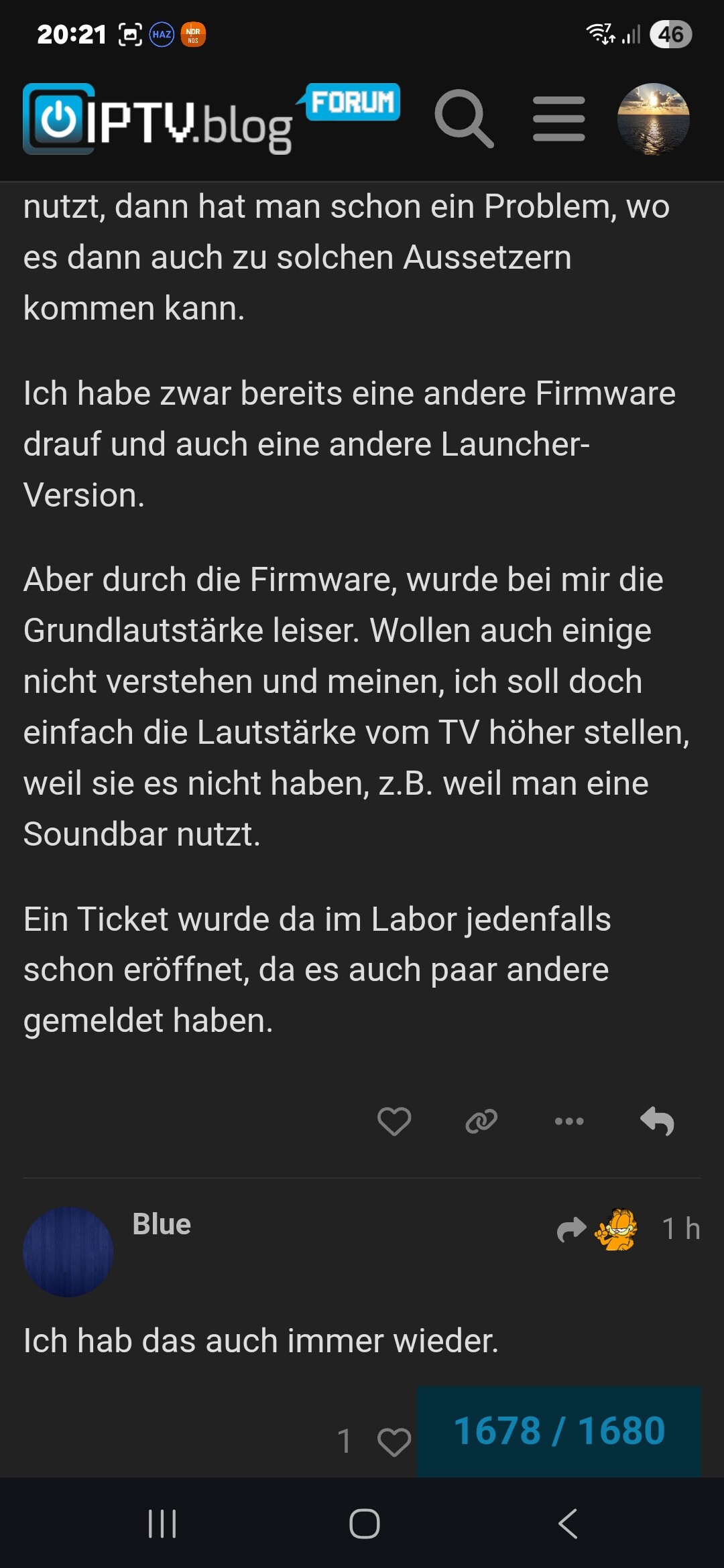Reply to the Firmware post
Image resolution: width=724 pixels, height=1568 pixels.
tap(657, 1121)
